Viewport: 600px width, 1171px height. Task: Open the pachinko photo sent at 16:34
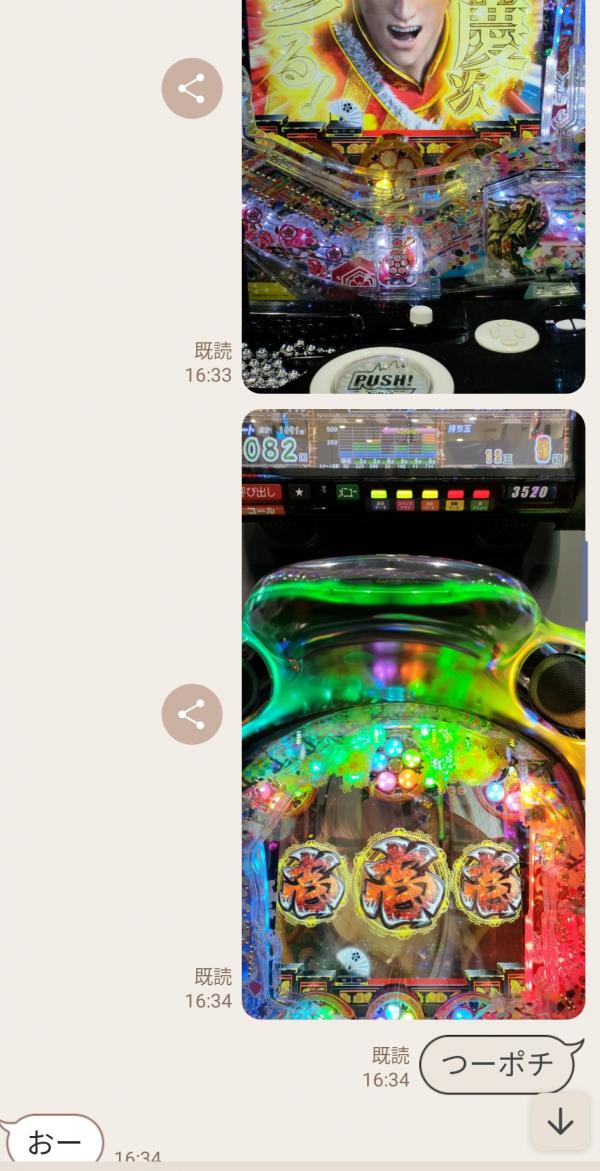413,714
